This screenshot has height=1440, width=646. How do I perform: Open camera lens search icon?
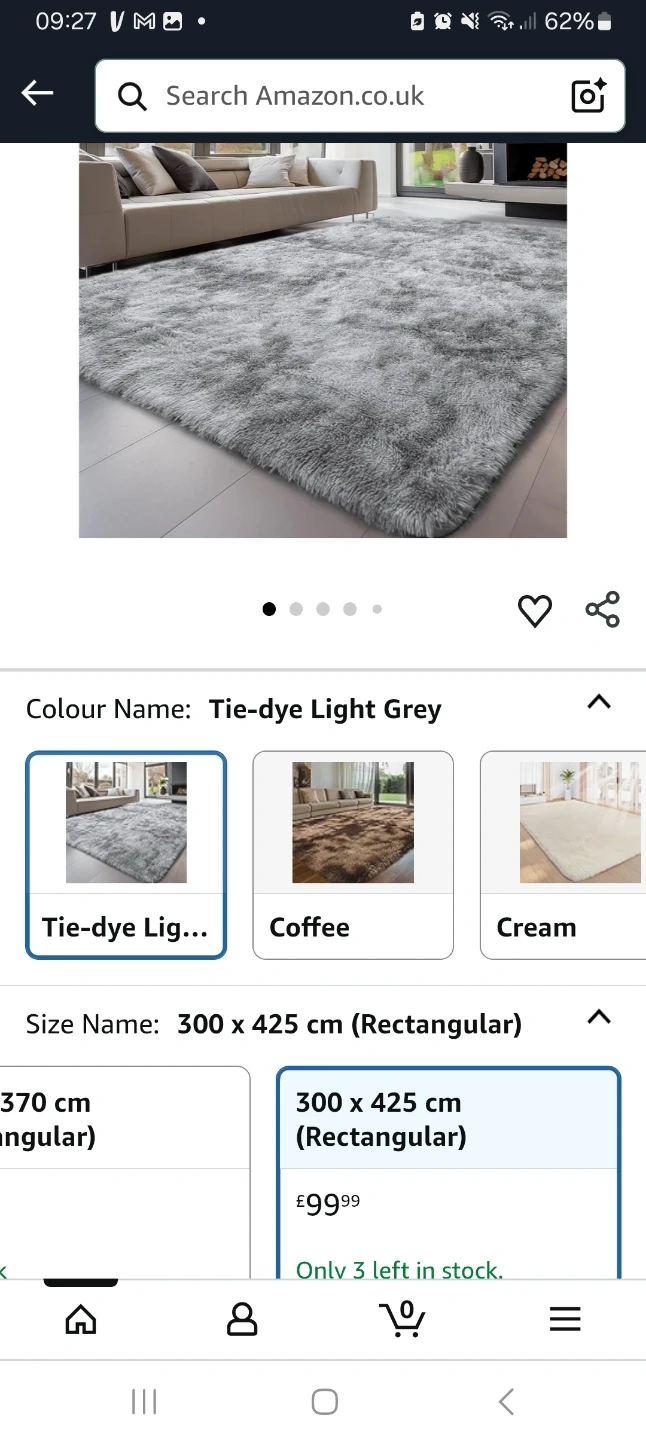(588, 96)
